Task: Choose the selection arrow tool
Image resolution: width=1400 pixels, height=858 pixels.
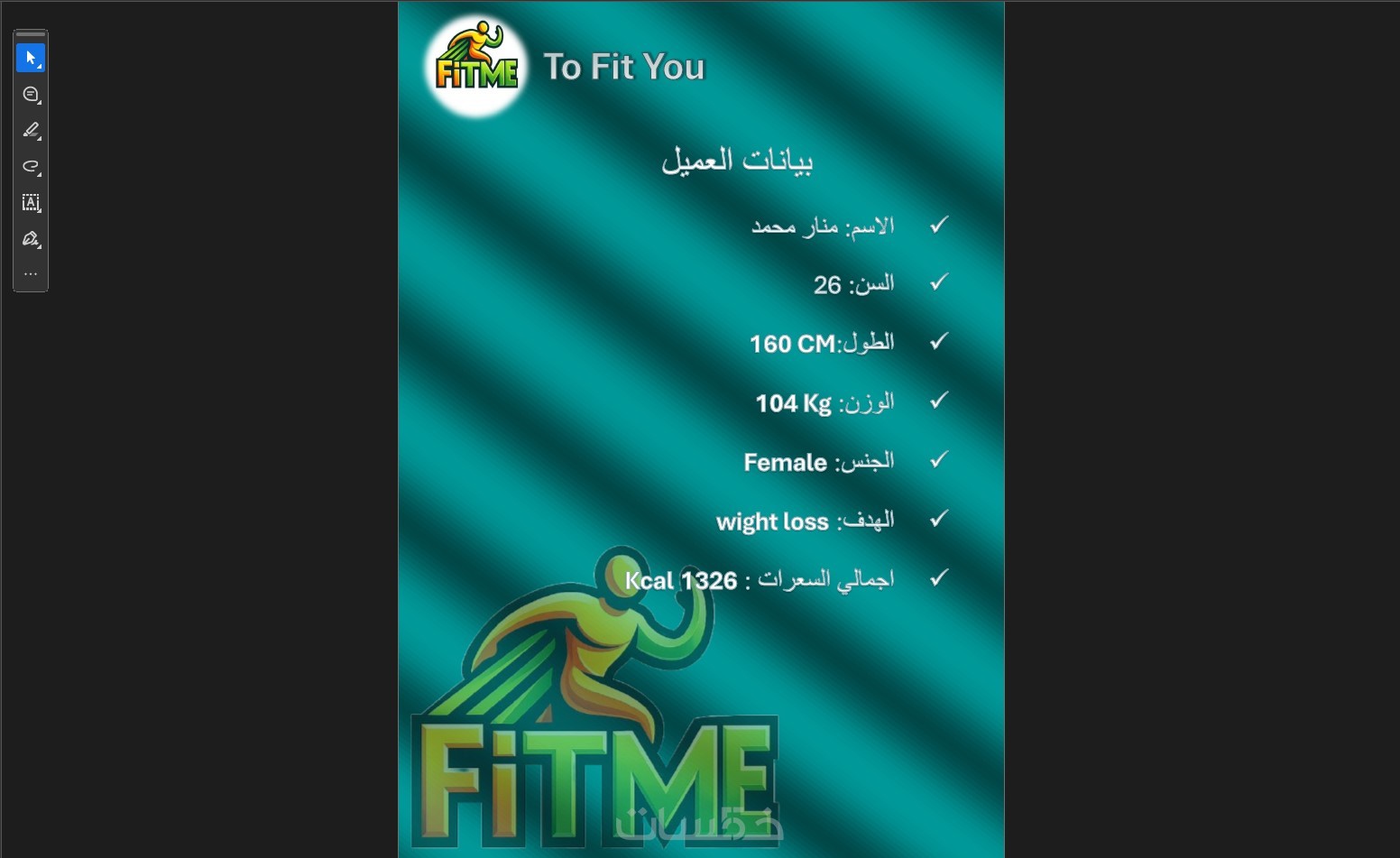Action: pyautogui.click(x=31, y=58)
